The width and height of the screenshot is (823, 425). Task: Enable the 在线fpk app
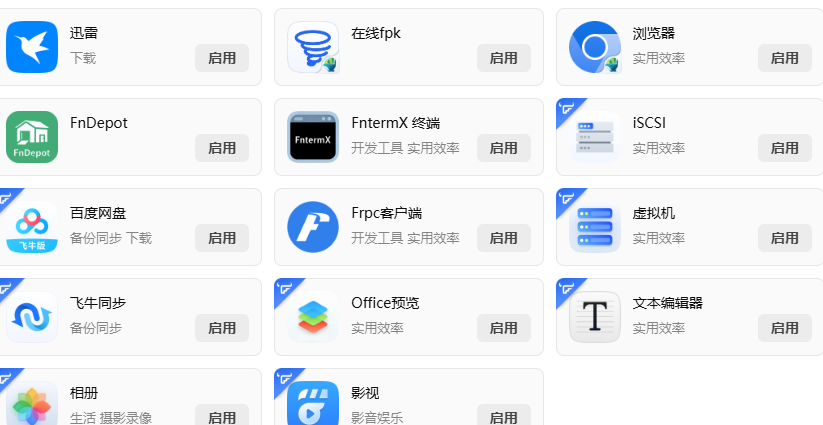pos(503,58)
